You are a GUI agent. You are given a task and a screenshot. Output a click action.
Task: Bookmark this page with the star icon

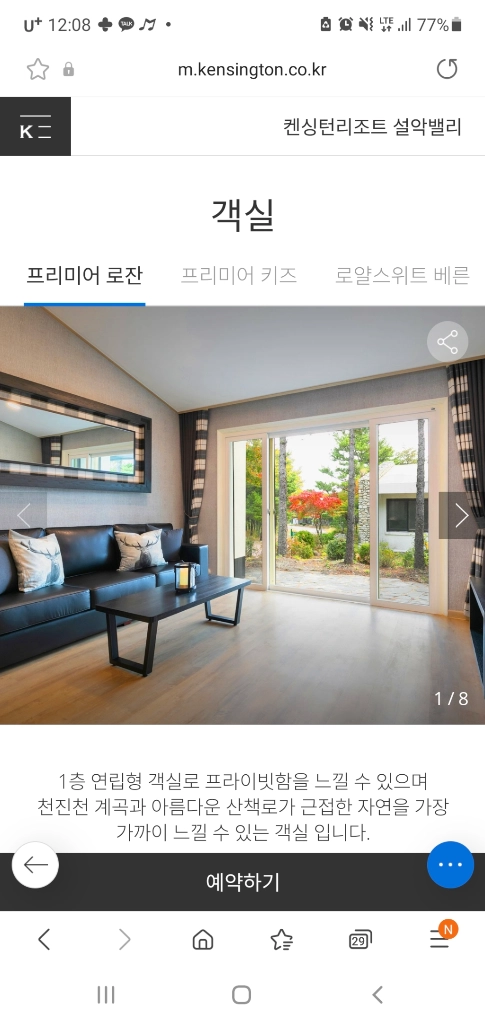coord(38,69)
